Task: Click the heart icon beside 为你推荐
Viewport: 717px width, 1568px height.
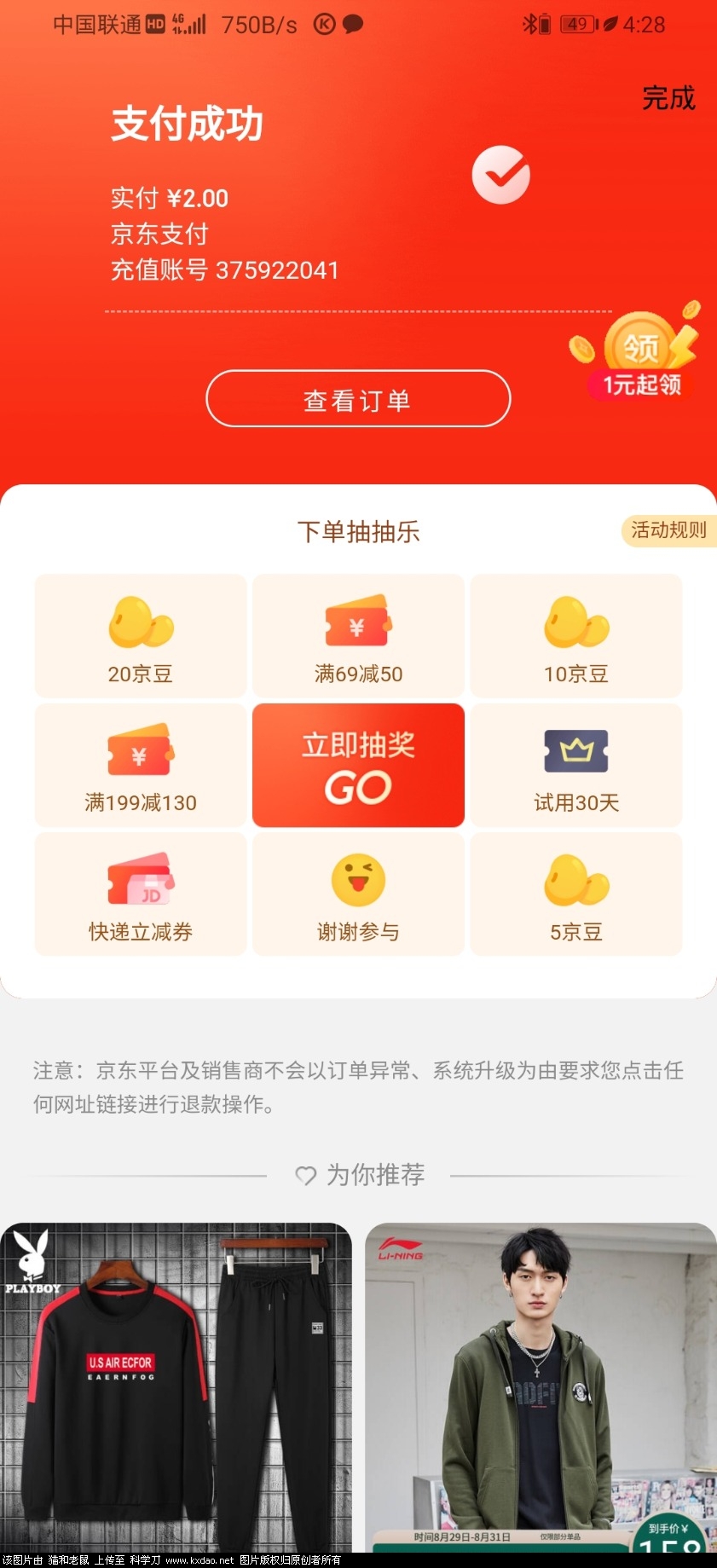Action: pos(304,1175)
